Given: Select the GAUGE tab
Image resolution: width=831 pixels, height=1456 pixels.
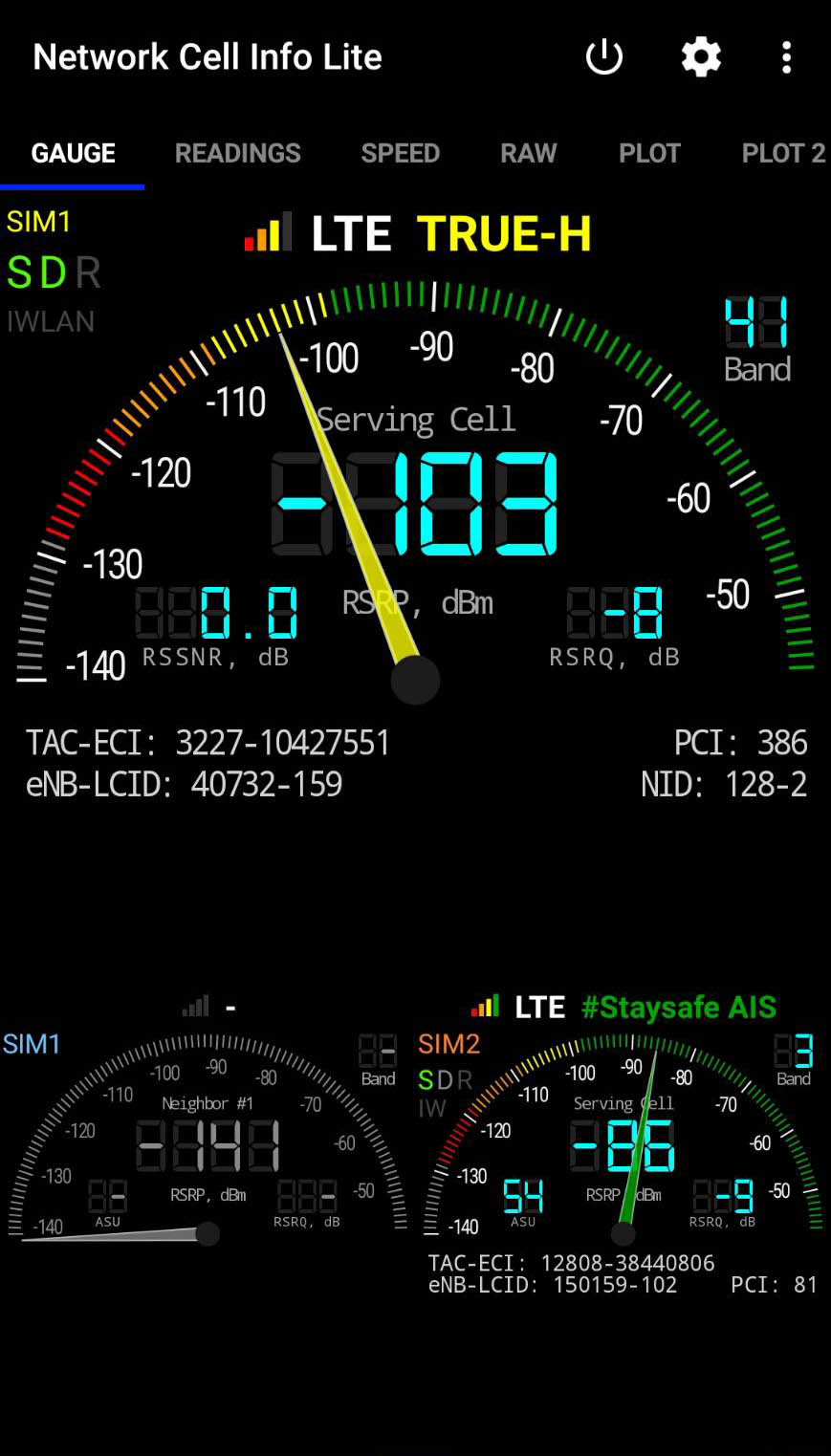Looking at the screenshot, I should point(73,153).
